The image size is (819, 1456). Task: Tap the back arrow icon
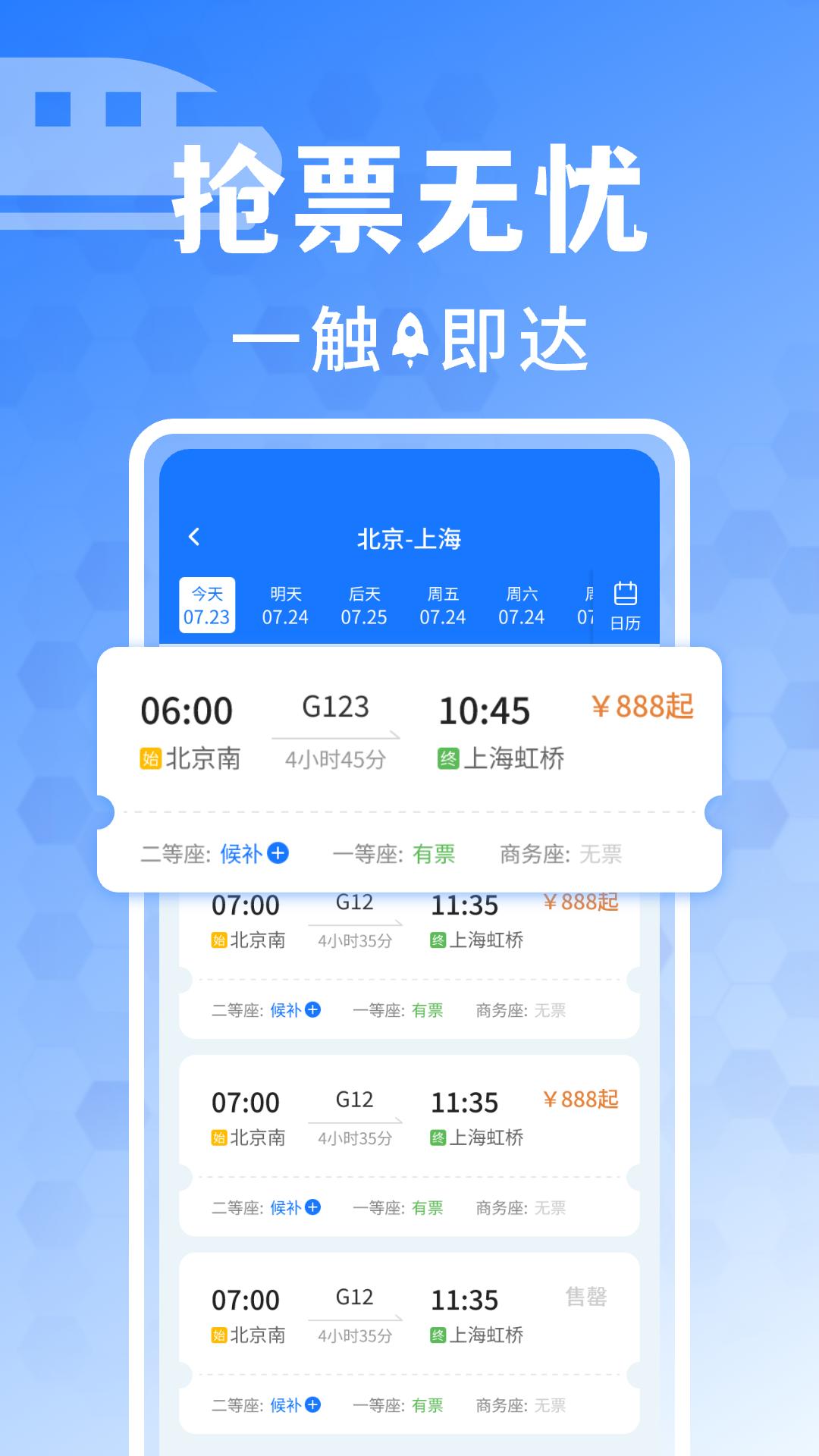click(x=196, y=535)
